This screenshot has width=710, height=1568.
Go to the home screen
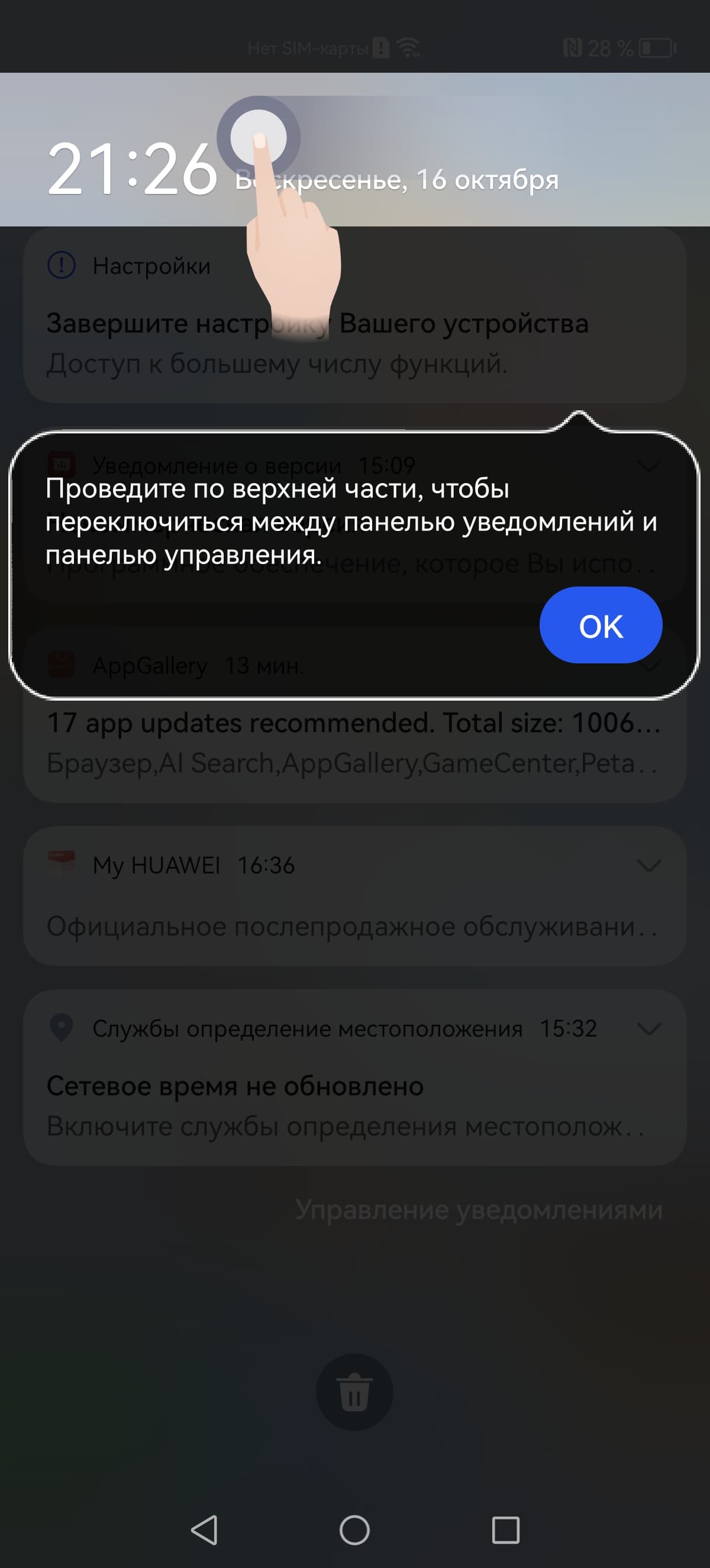pos(354,1530)
